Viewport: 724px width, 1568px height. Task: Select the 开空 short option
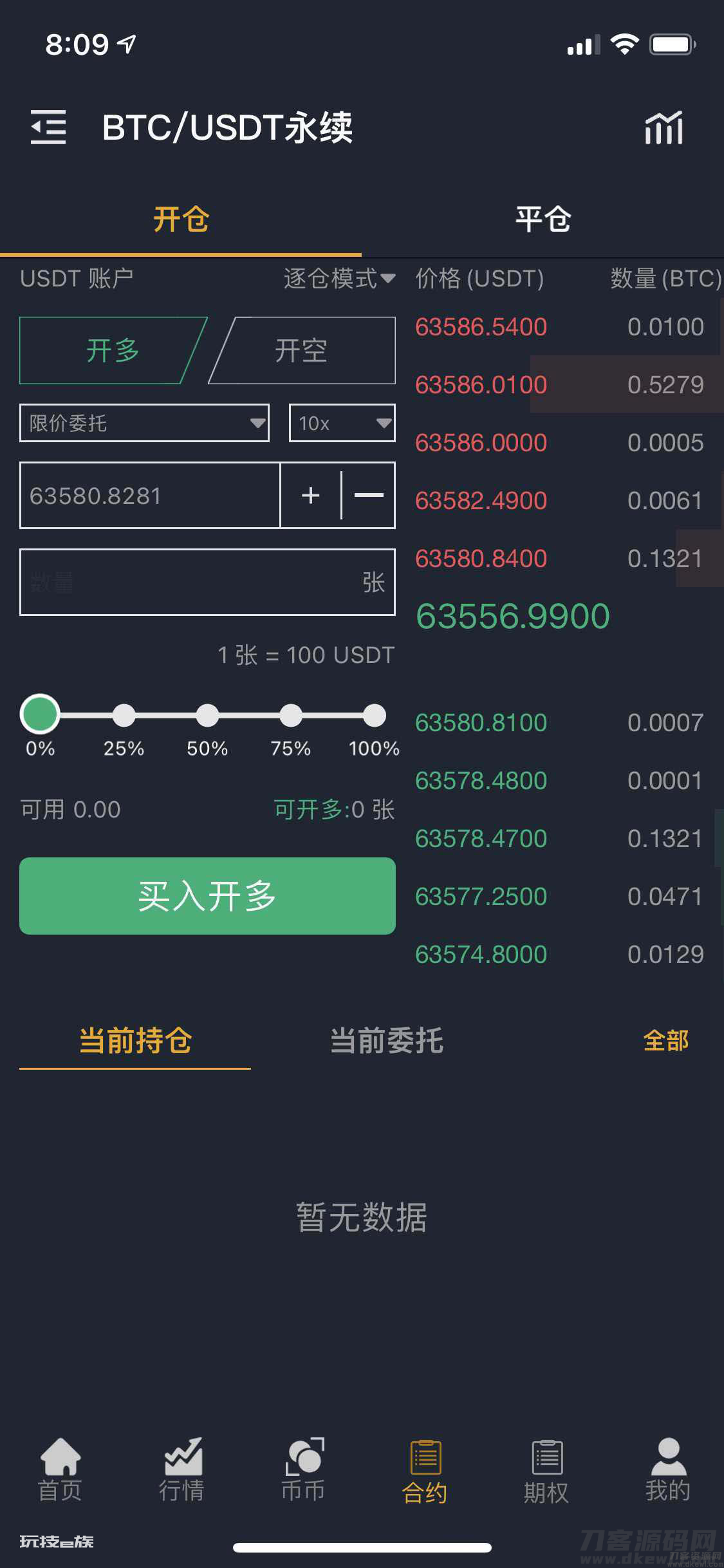point(301,351)
